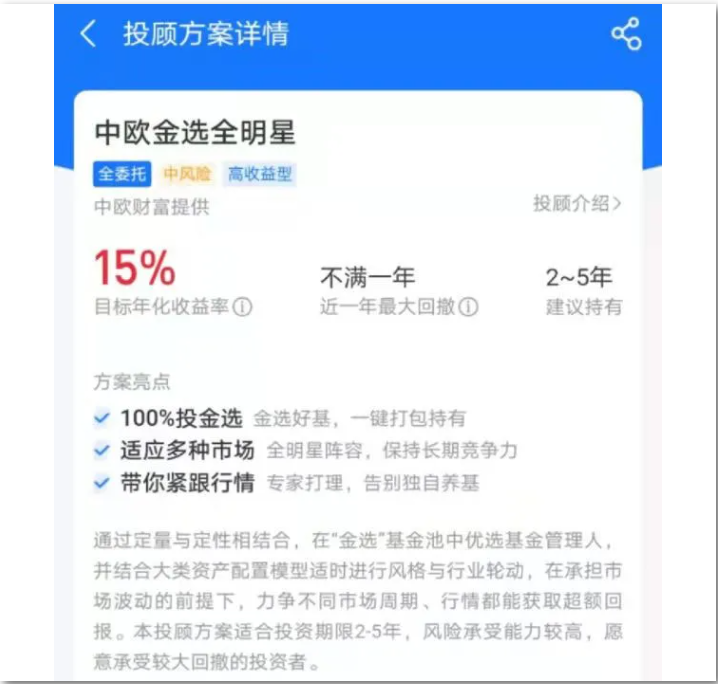Screen dimensions: 718x684
Task: Share this investment plan
Action: [626, 35]
